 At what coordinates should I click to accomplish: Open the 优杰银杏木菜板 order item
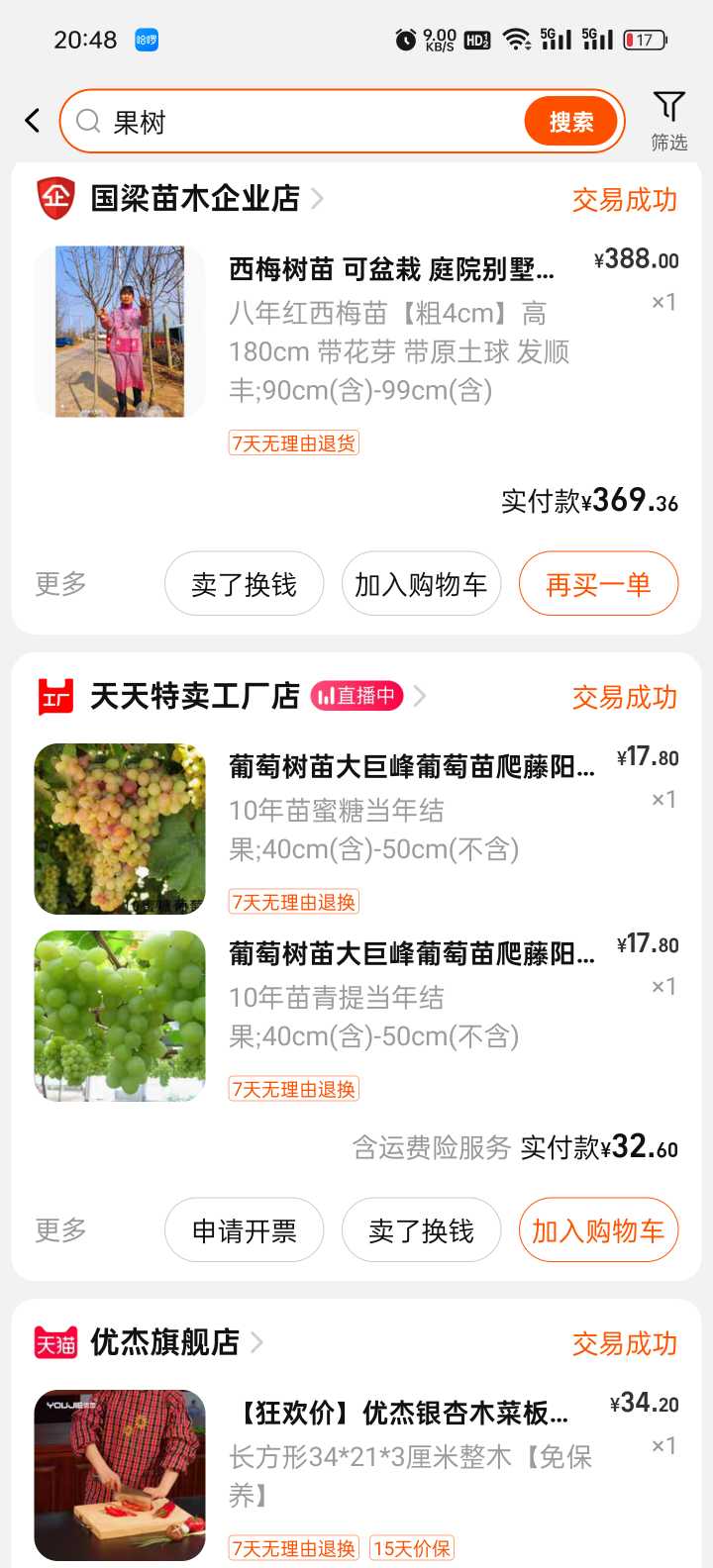click(x=356, y=1475)
